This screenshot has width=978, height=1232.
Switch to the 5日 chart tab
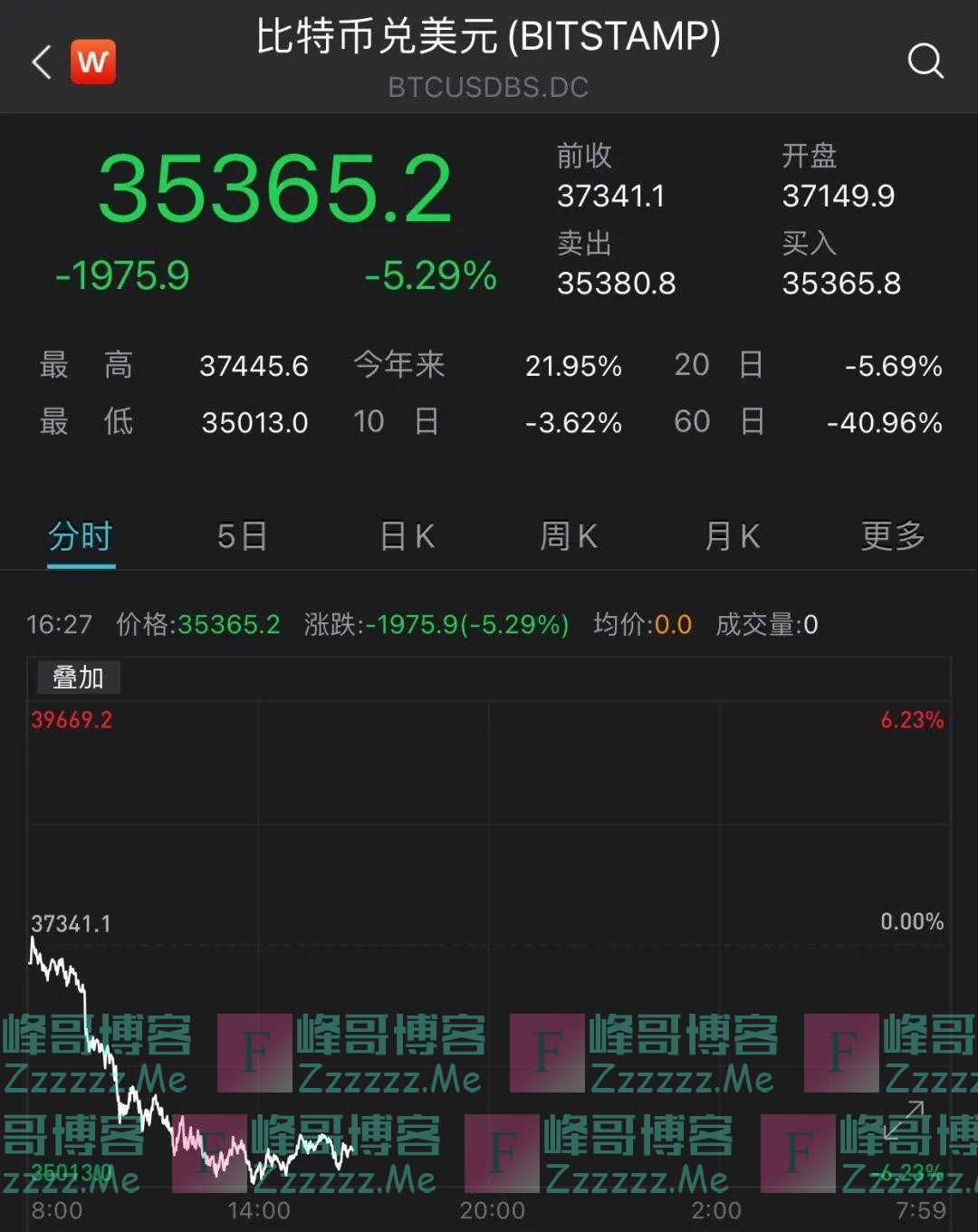(243, 536)
